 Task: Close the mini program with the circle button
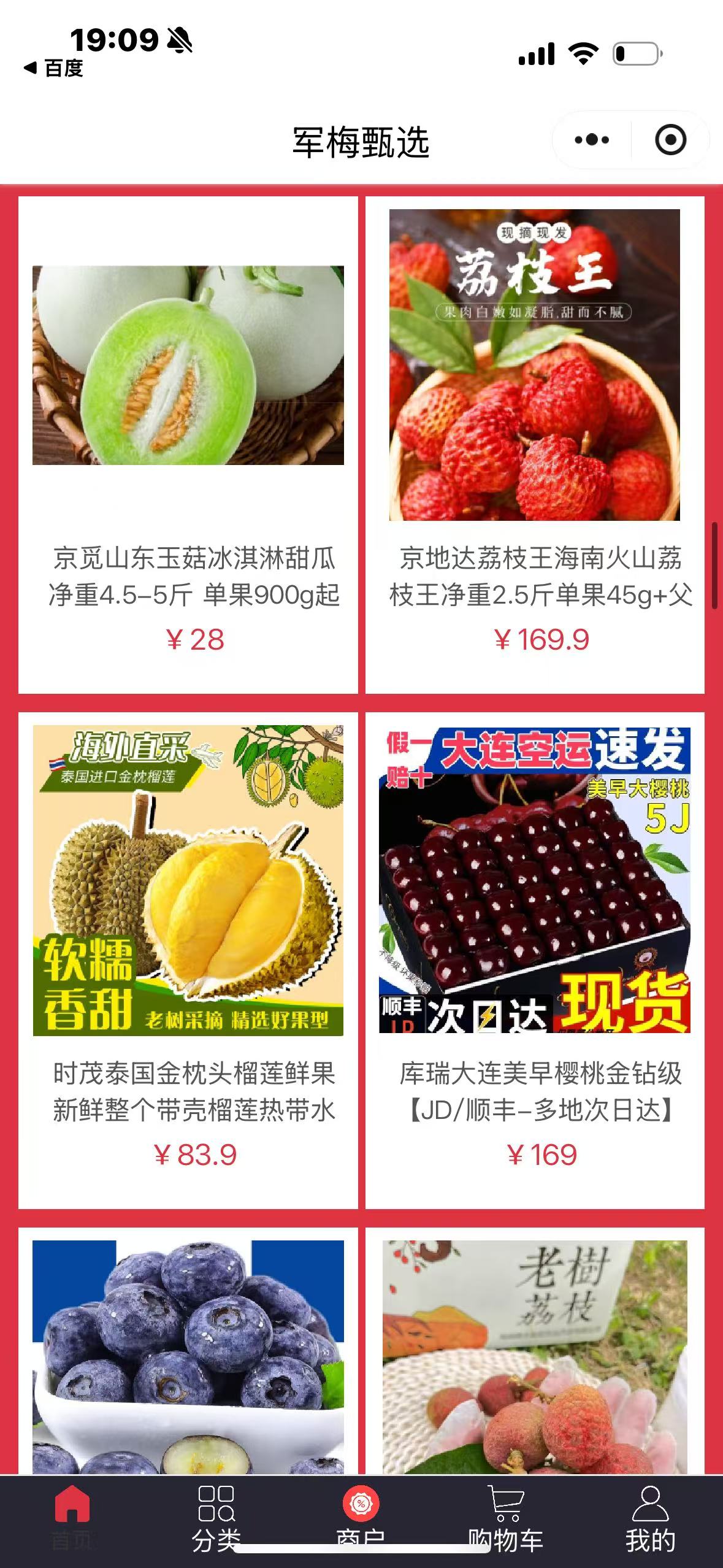pos(670,140)
